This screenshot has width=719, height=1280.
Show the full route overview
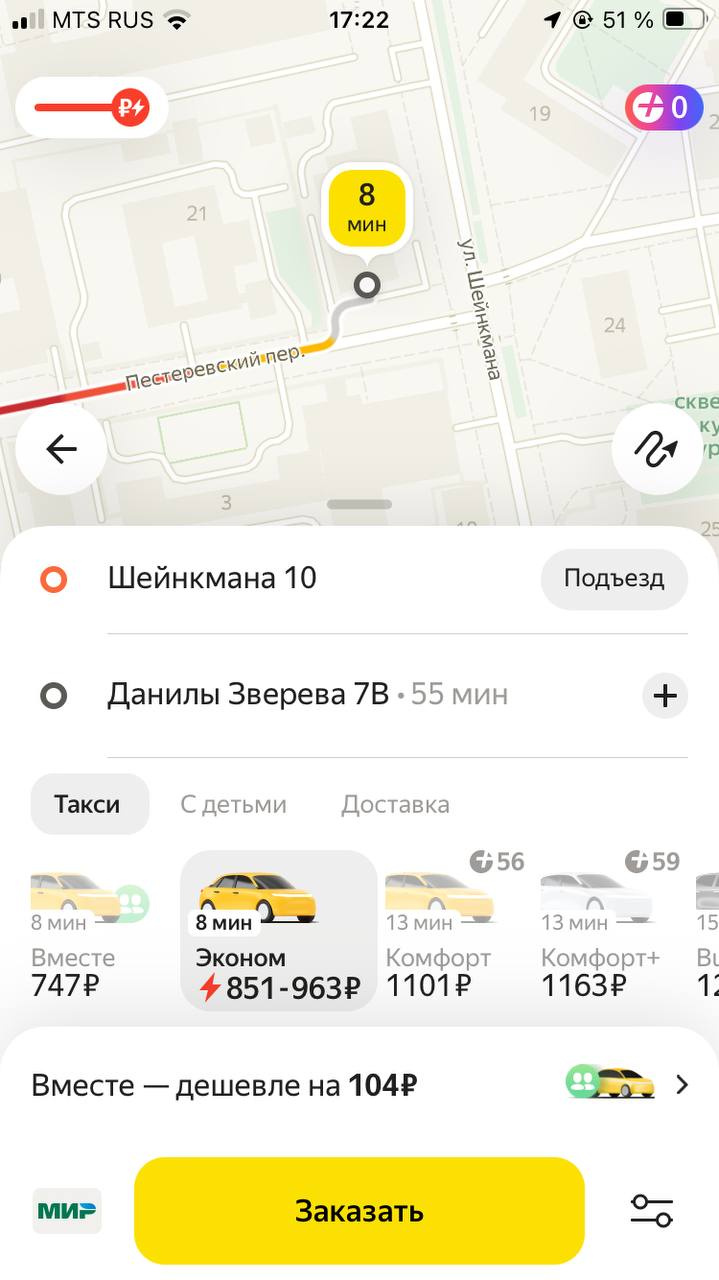point(656,449)
